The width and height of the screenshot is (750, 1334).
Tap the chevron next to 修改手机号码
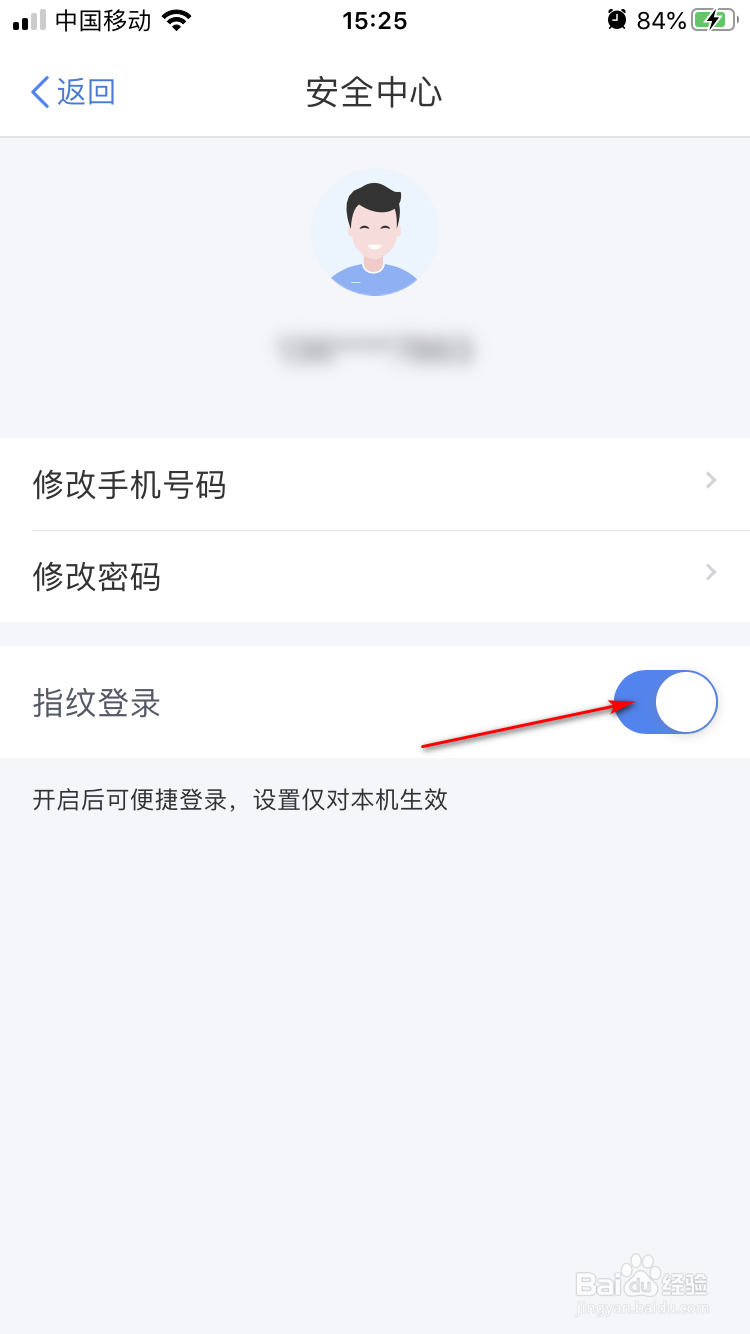[710, 481]
